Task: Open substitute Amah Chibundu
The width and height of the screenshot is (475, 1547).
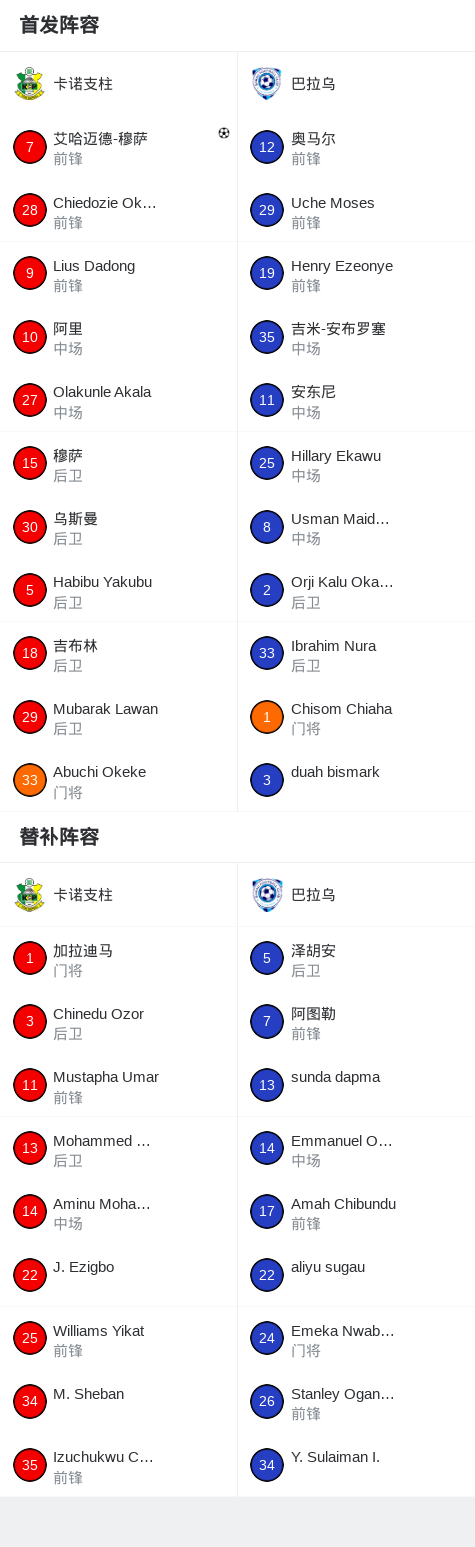Action: click(356, 1212)
